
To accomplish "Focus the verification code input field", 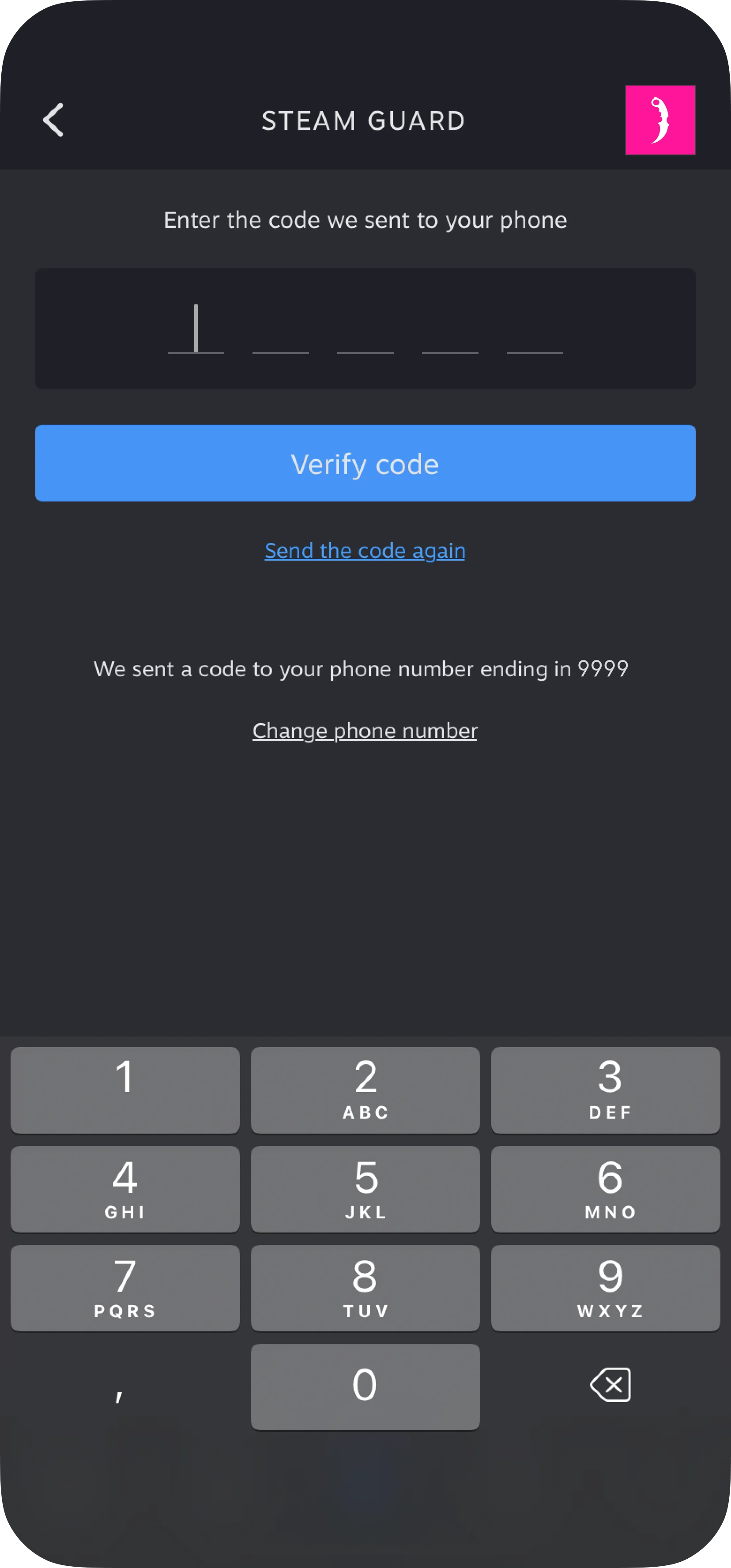I will tap(365, 329).
